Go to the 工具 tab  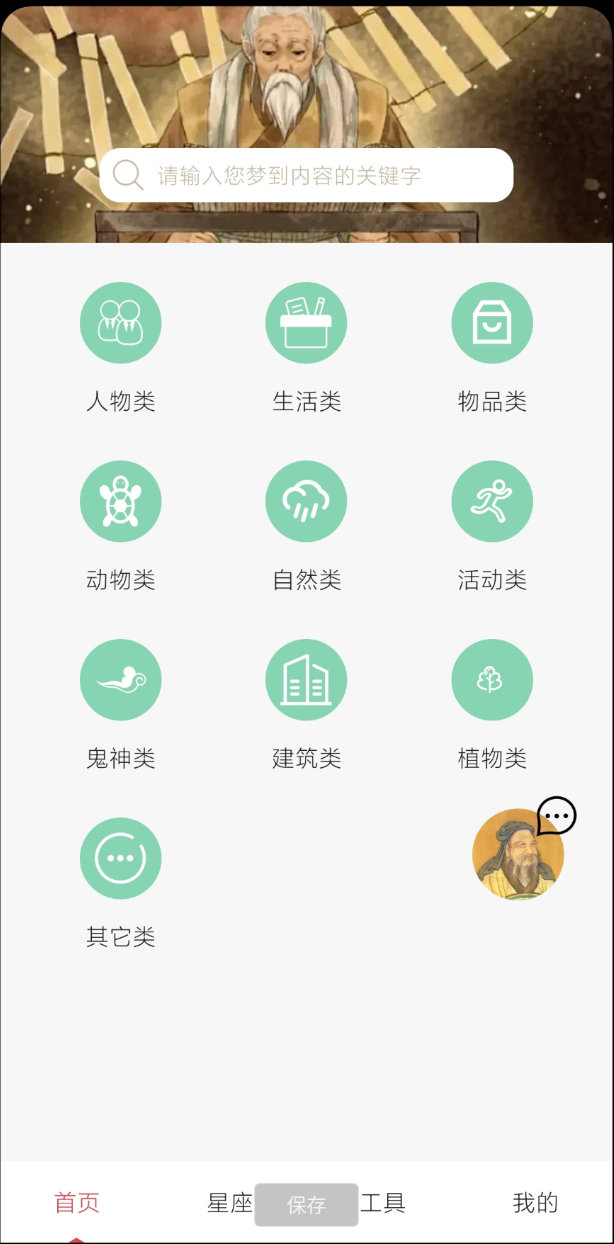pos(384,1203)
